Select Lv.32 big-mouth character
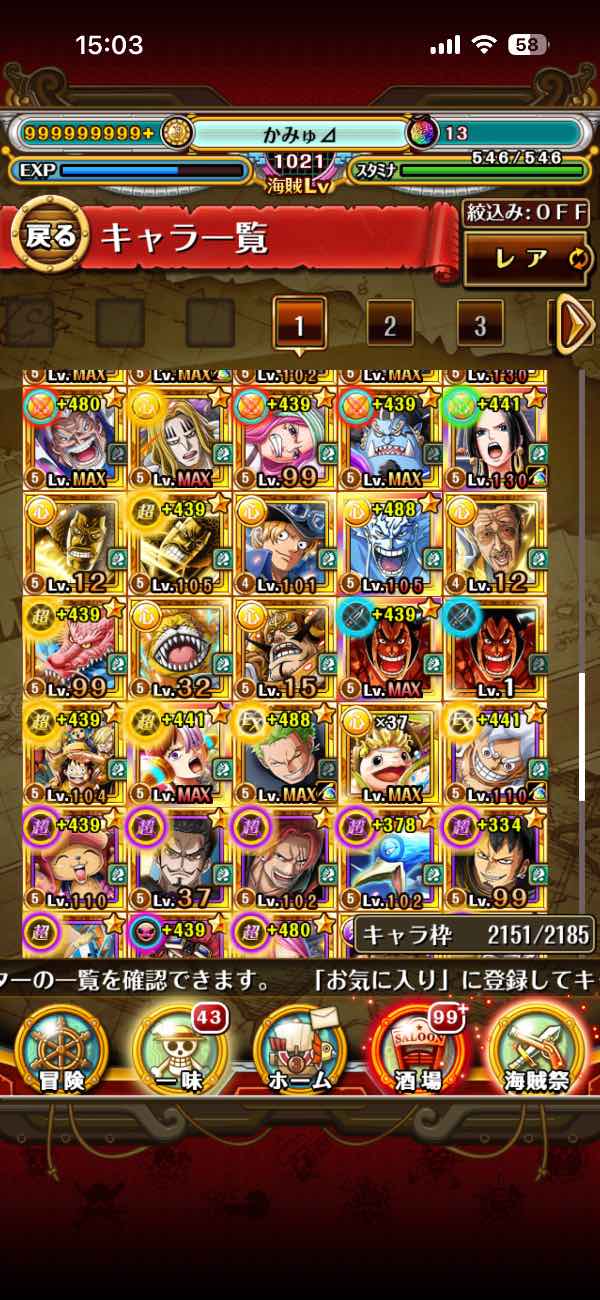The image size is (600, 1300). tap(180, 648)
